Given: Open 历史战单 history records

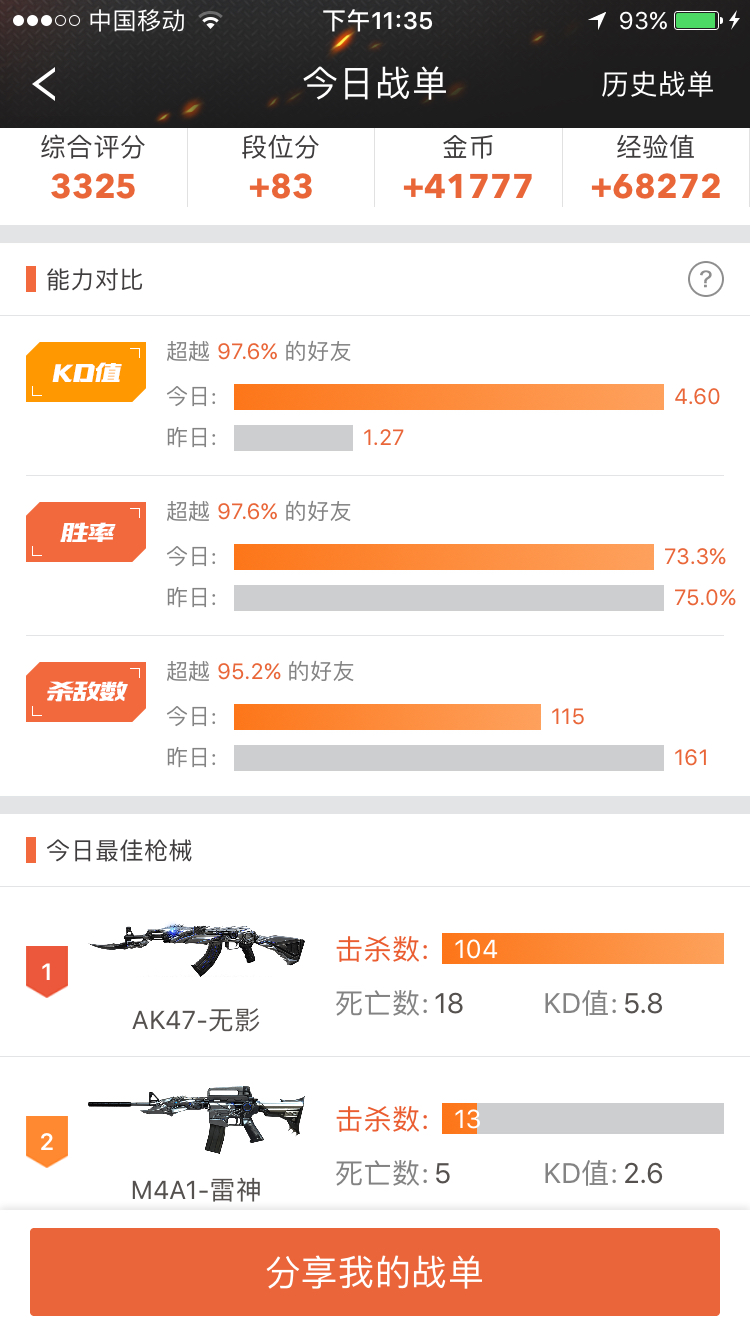Looking at the screenshot, I should coord(657,85).
